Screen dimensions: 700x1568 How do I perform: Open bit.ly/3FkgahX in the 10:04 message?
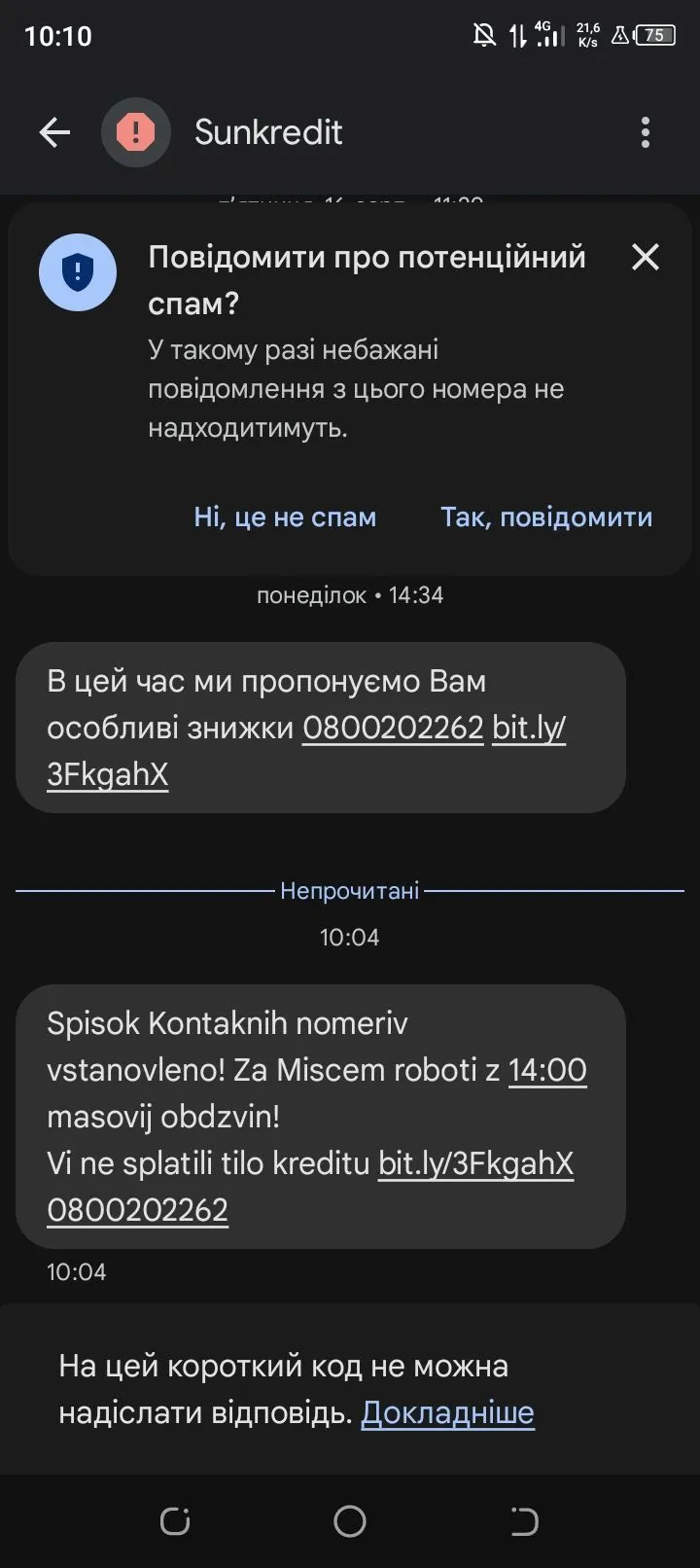475,1163
